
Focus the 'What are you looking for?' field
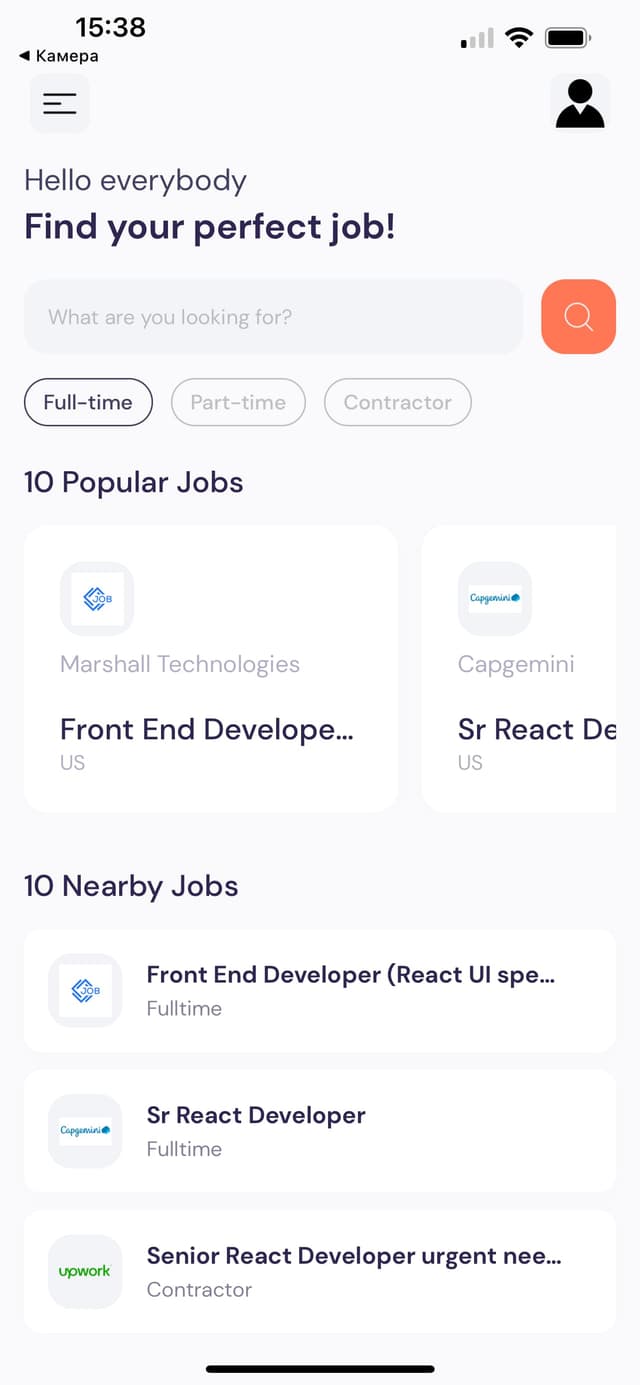[273, 317]
